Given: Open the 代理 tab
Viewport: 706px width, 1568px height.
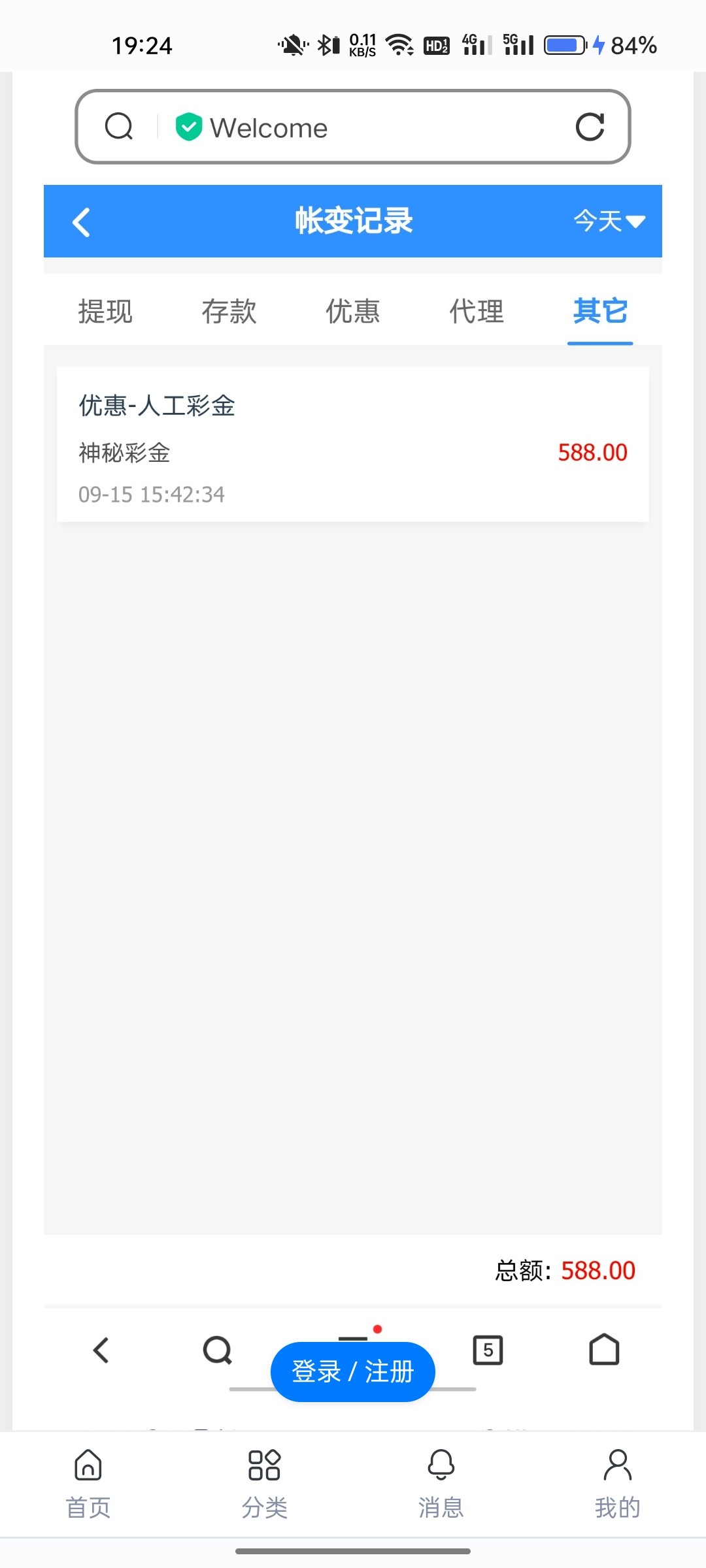Looking at the screenshot, I should click(477, 311).
